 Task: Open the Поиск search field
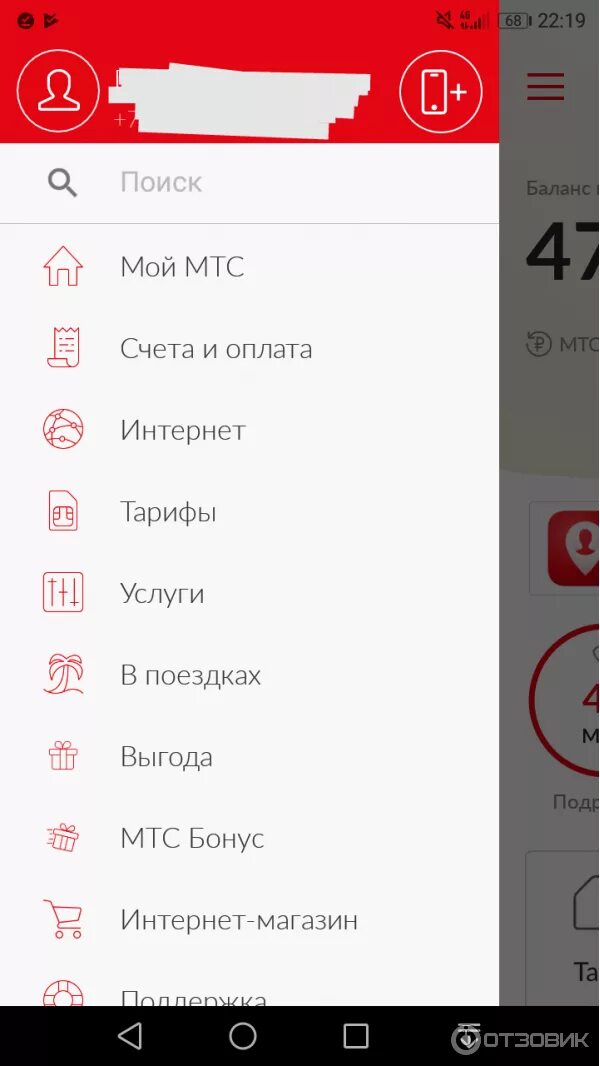pyautogui.click(x=250, y=182)
